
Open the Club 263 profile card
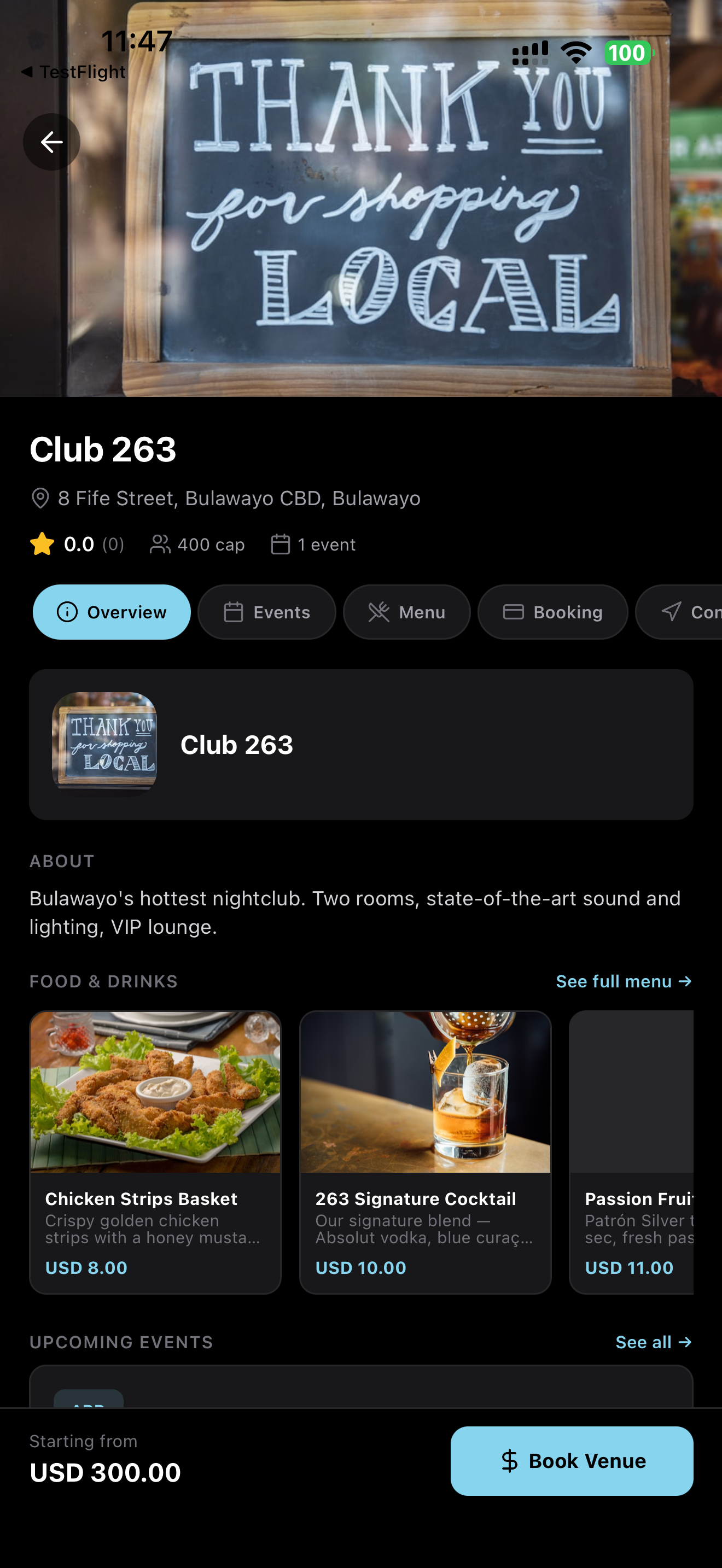tap(361, 745)
